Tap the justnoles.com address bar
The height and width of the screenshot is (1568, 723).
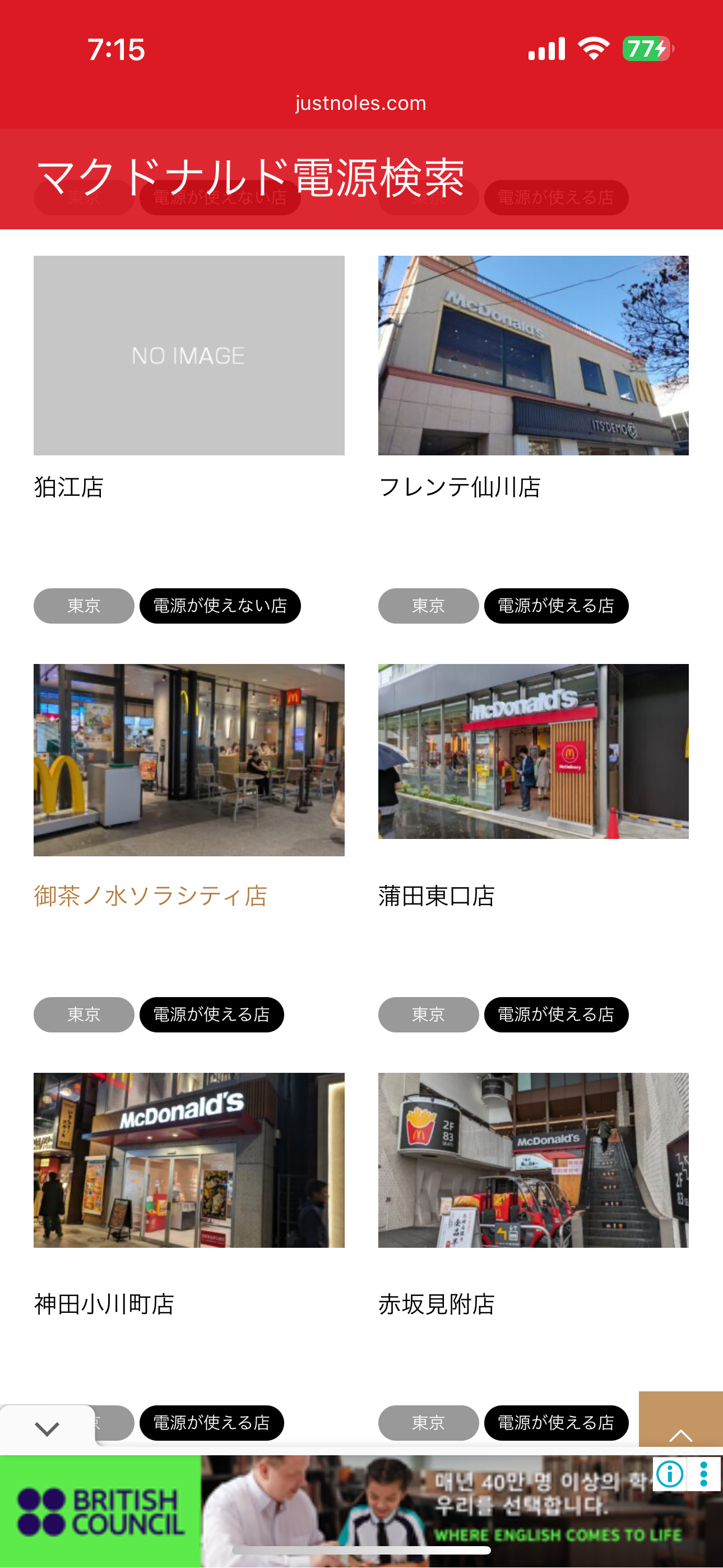tap(361, 104)
